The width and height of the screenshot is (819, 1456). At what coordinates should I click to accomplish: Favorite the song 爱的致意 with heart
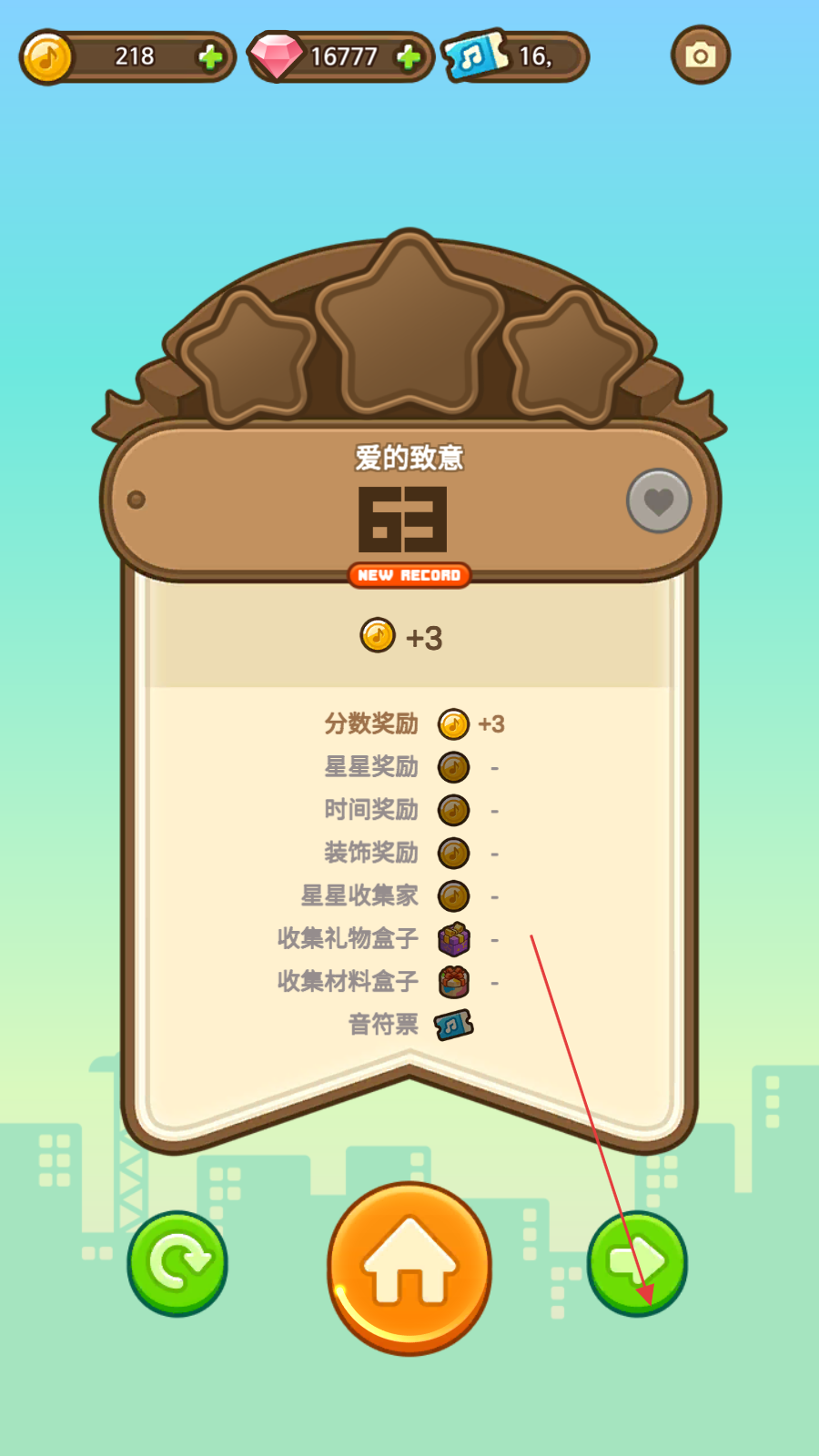658,500
